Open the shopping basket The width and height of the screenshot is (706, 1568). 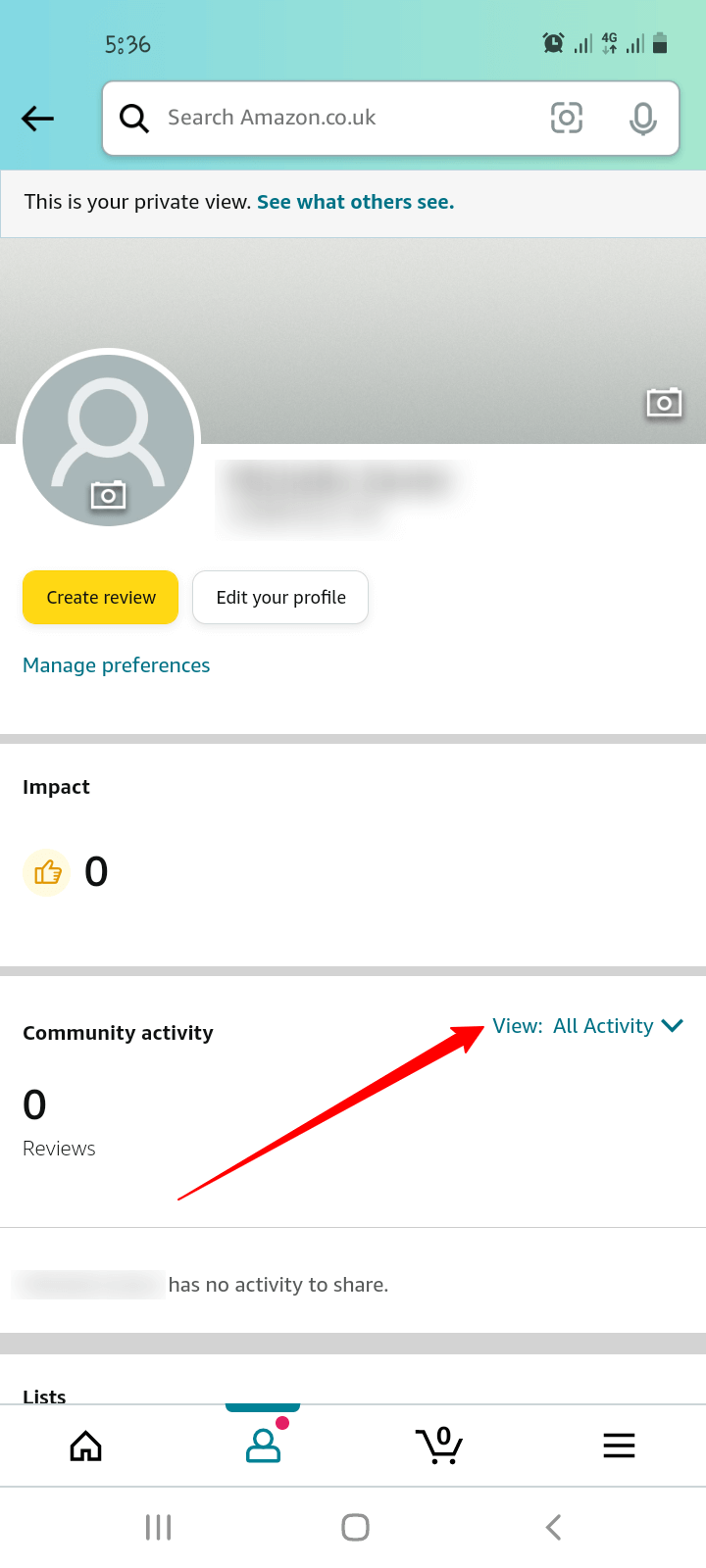pos(439,1445)
